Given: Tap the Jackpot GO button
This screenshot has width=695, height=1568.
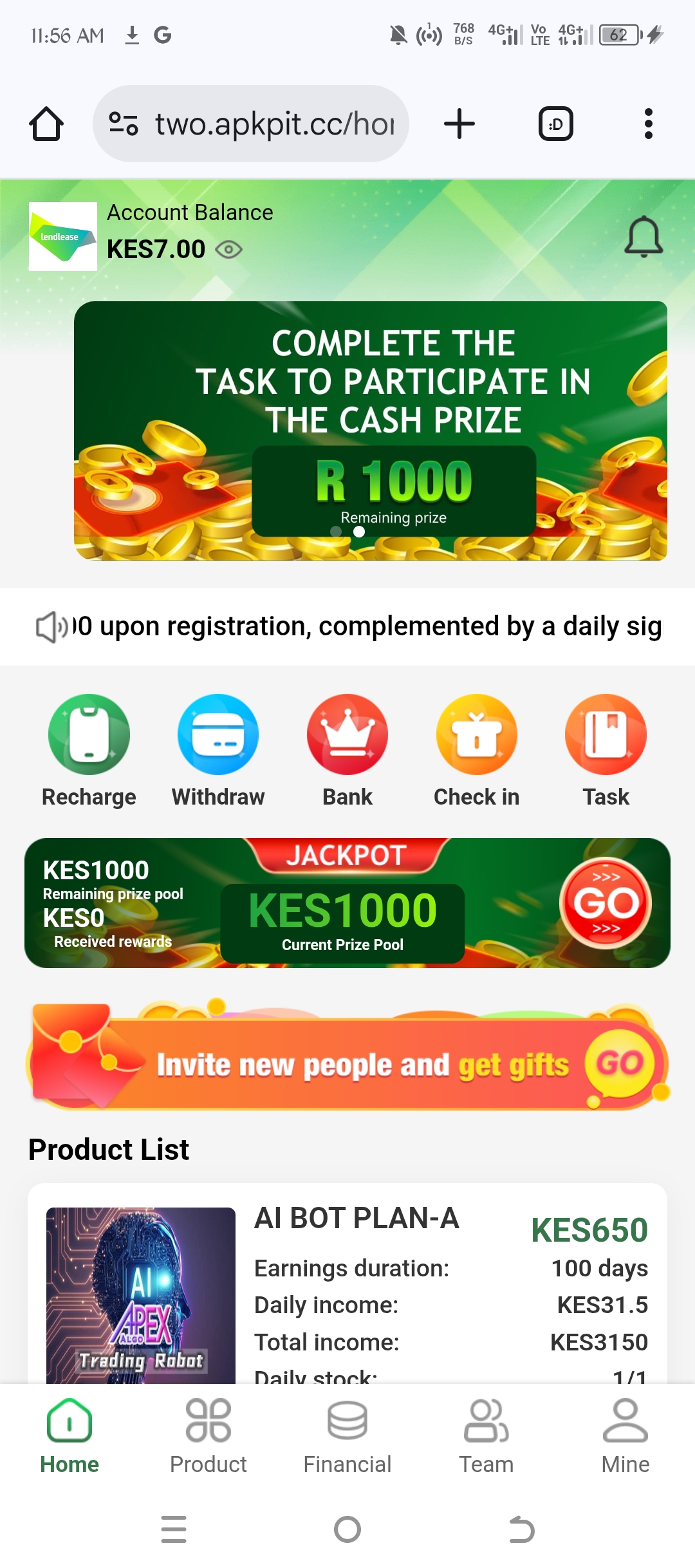Looking at the screenshot, I should click(605, 902).
